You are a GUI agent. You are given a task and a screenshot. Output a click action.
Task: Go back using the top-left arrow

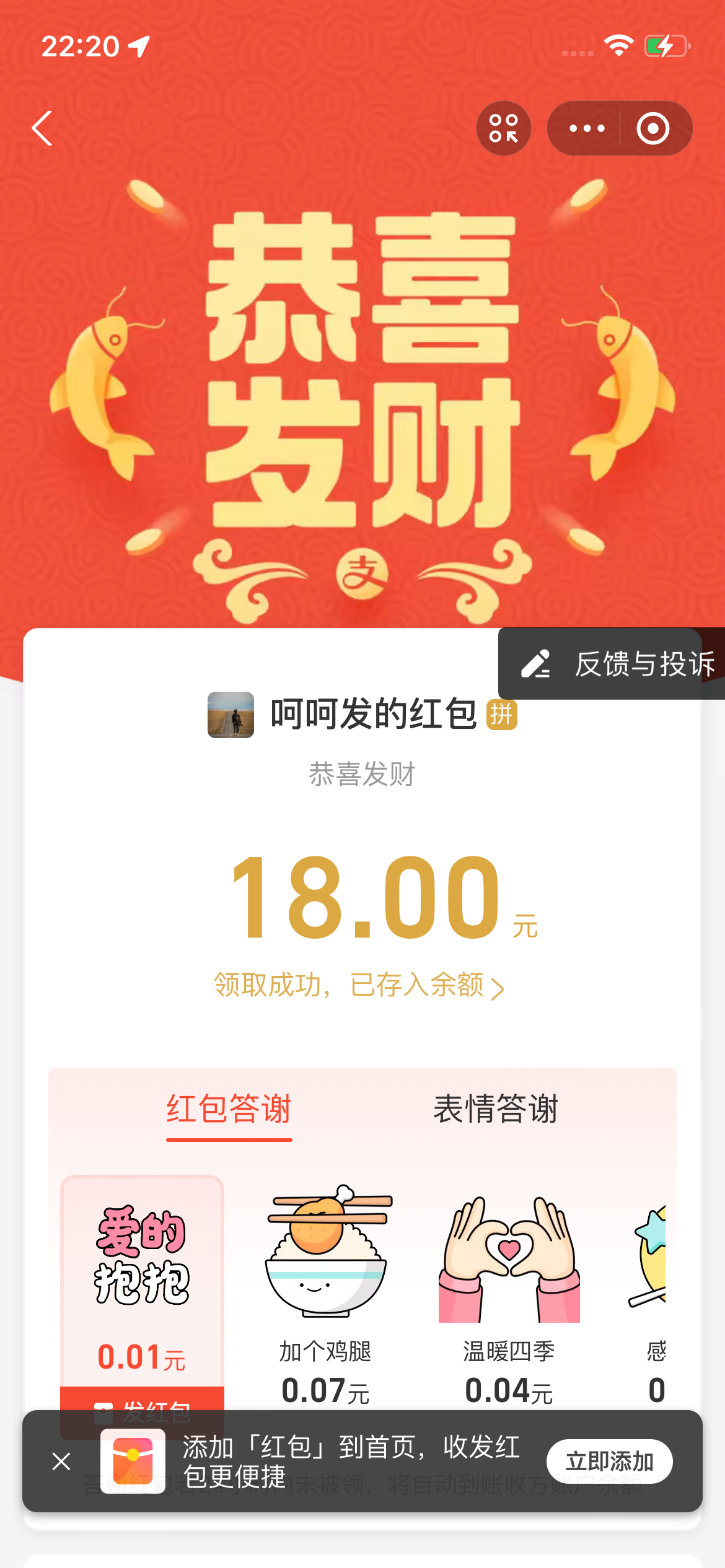click(x=42, y=128)
